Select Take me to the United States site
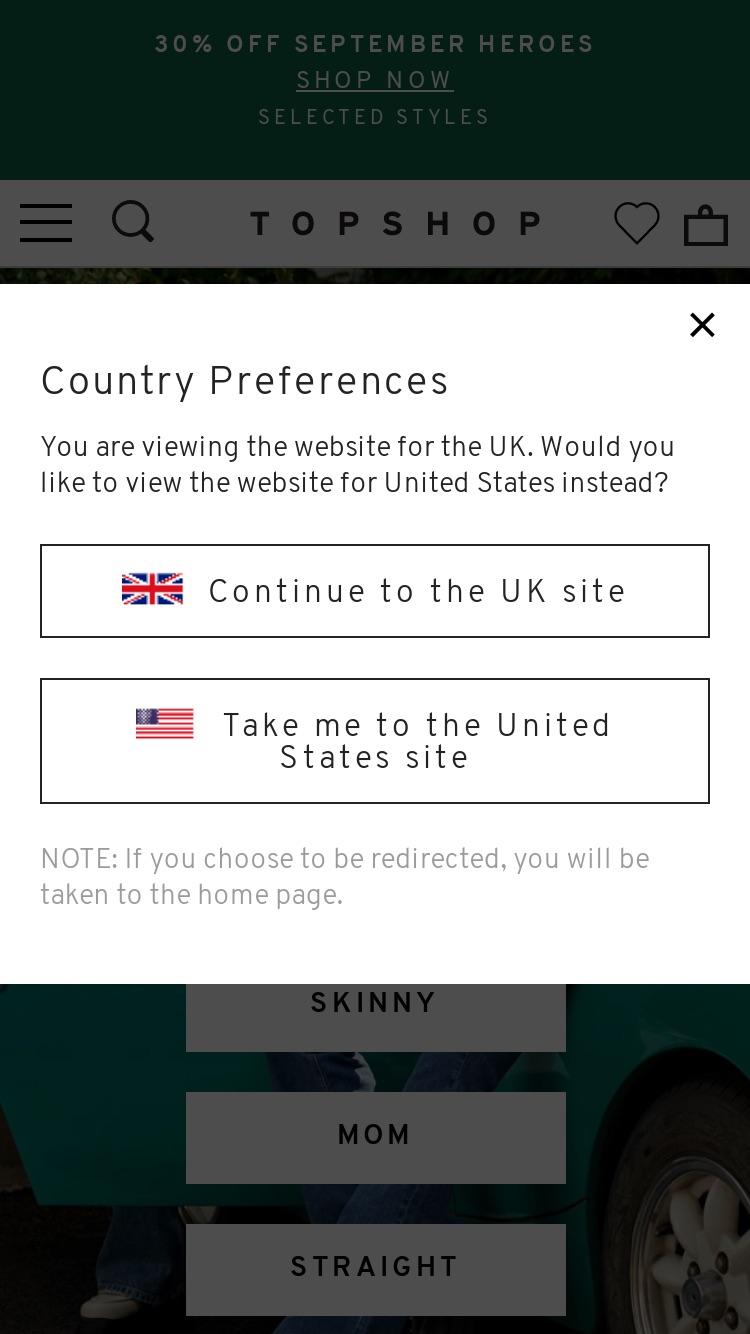750x1334 pixels. click(375, 741)
